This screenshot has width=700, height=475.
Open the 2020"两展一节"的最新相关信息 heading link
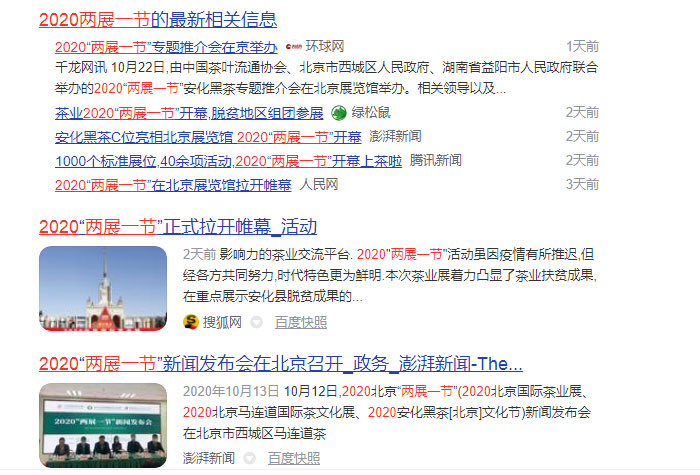158,19
